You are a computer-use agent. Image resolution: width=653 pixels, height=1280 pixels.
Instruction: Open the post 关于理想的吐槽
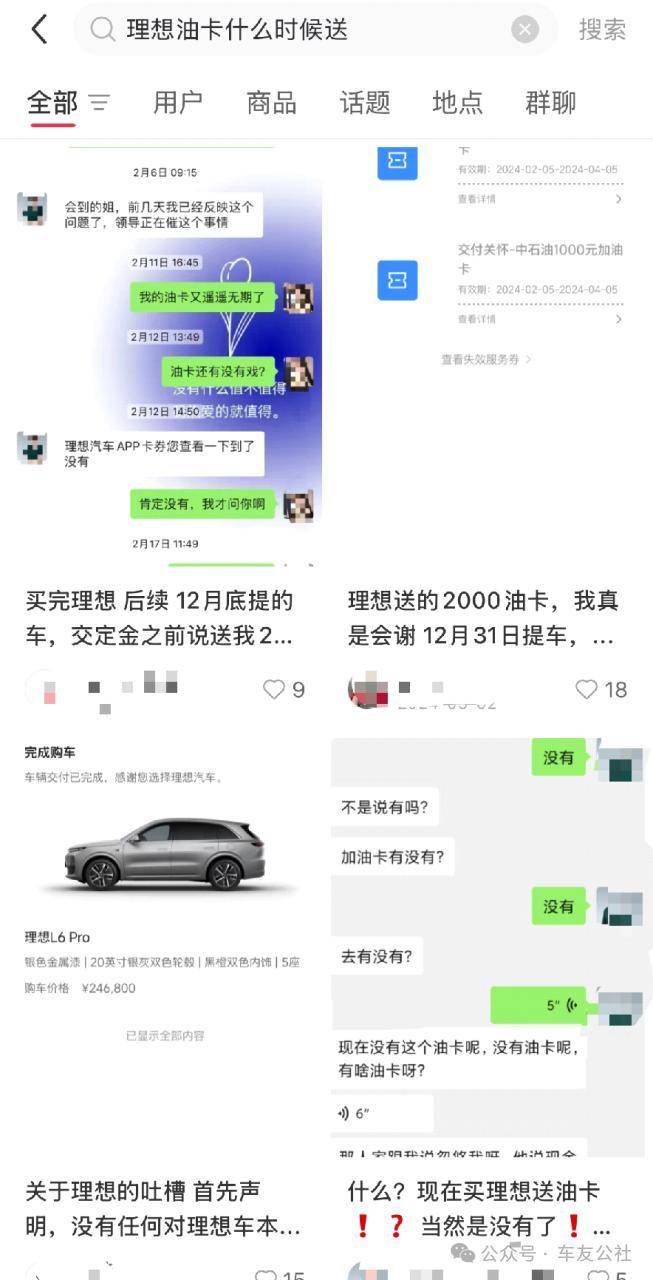[x=163, y=1208]
